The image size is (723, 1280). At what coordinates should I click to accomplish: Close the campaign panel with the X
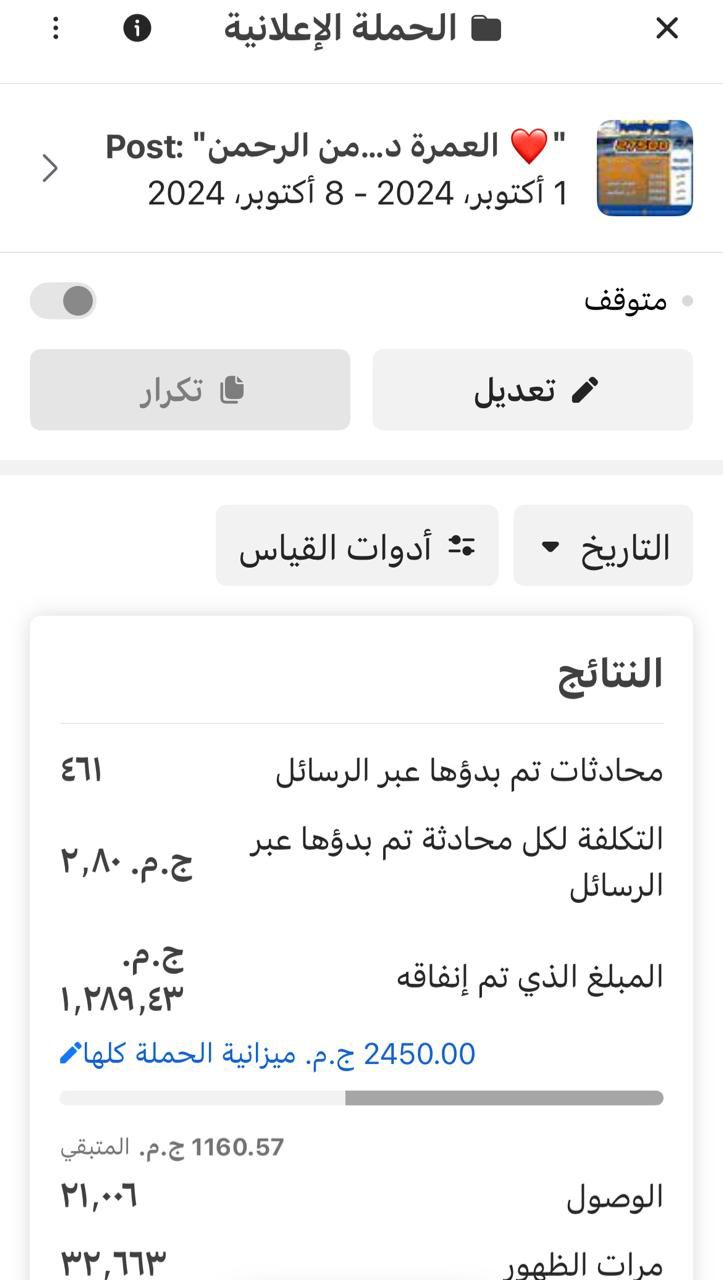coord(666,27)
